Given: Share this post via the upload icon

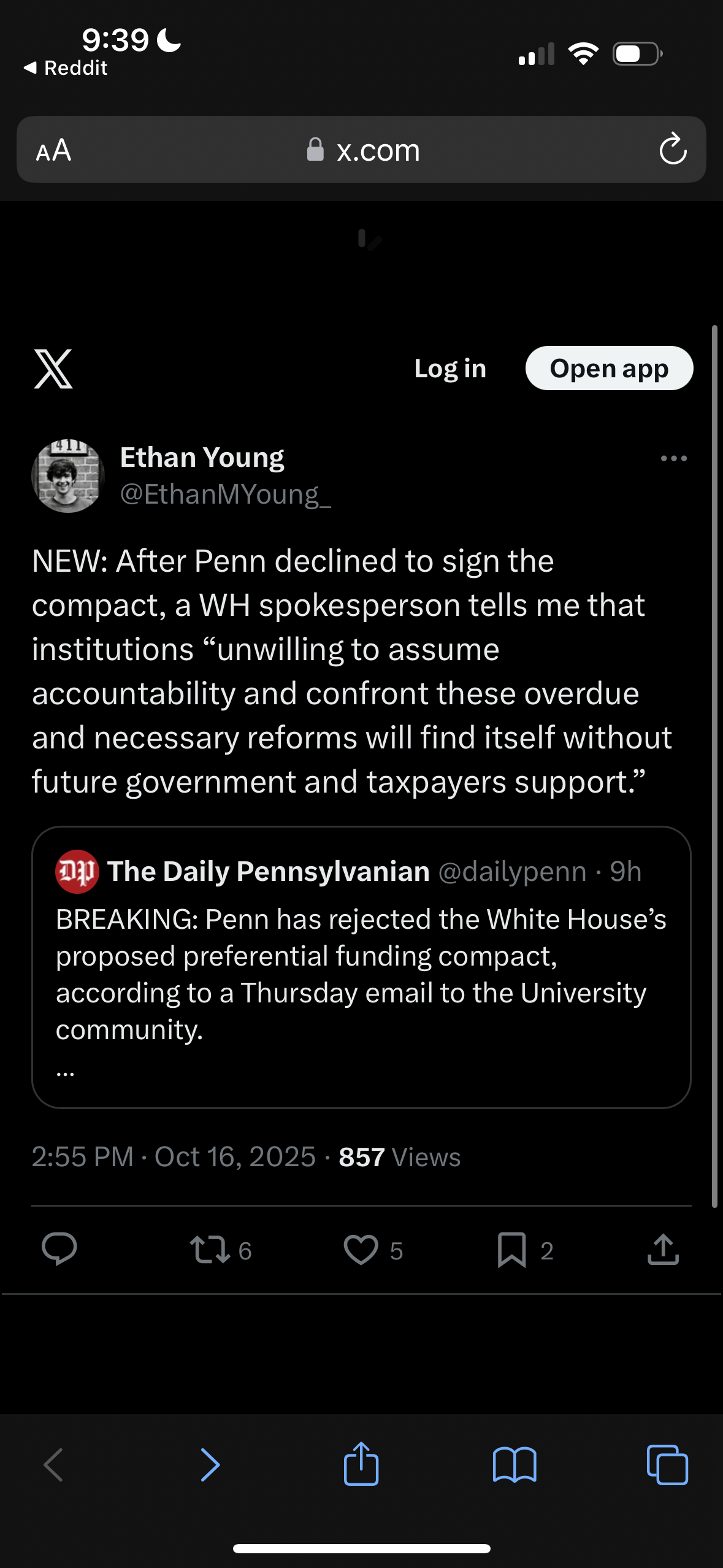Looking at the screenshot, I should (663, 1250).
